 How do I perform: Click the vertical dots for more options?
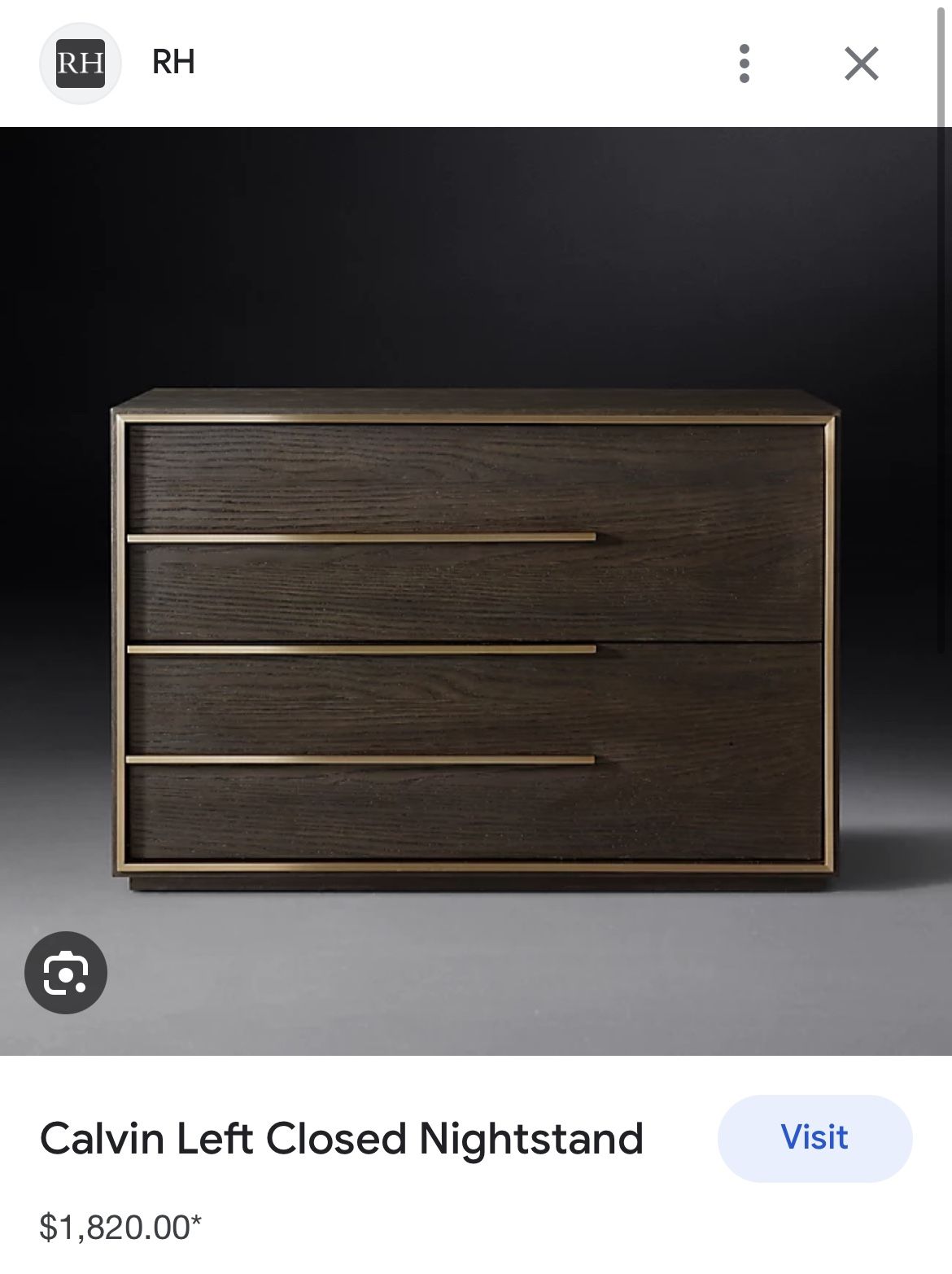(743, 63)
